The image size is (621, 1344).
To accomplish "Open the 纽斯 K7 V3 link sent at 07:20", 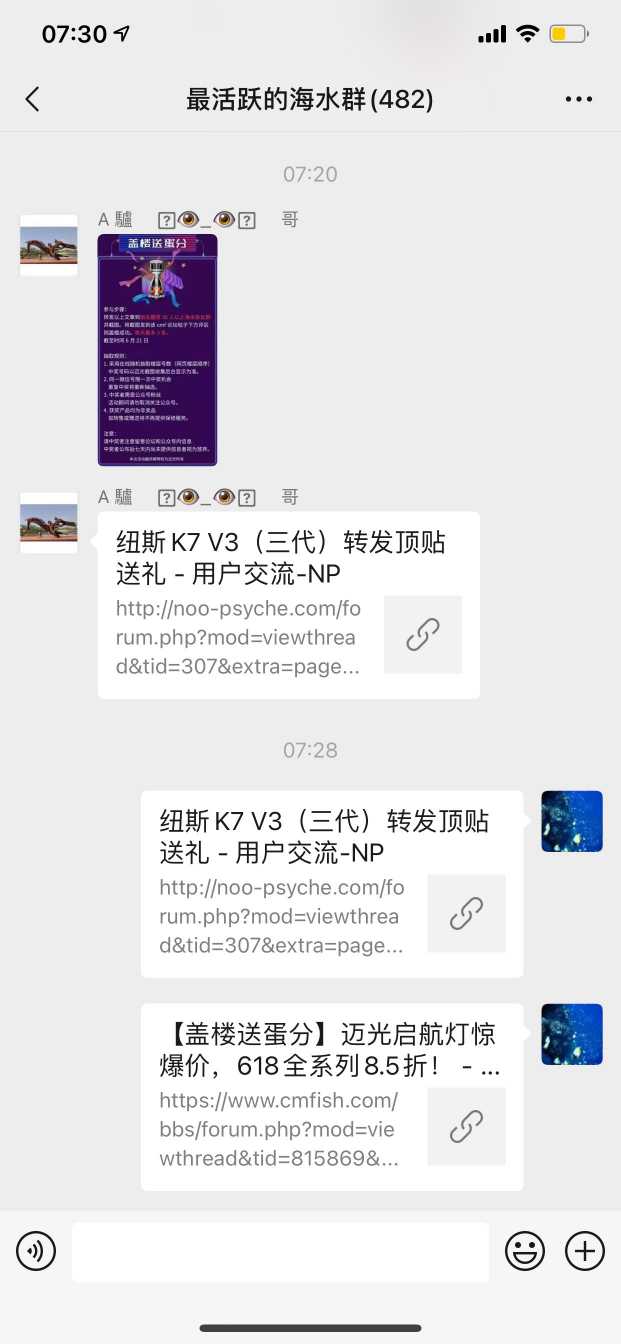I will pyautogui.click(x=288, y=604).
